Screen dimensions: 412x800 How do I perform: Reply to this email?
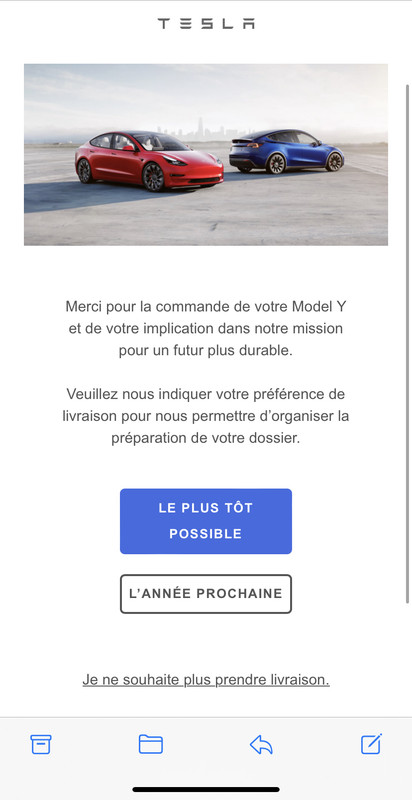(x=261, y=745)
